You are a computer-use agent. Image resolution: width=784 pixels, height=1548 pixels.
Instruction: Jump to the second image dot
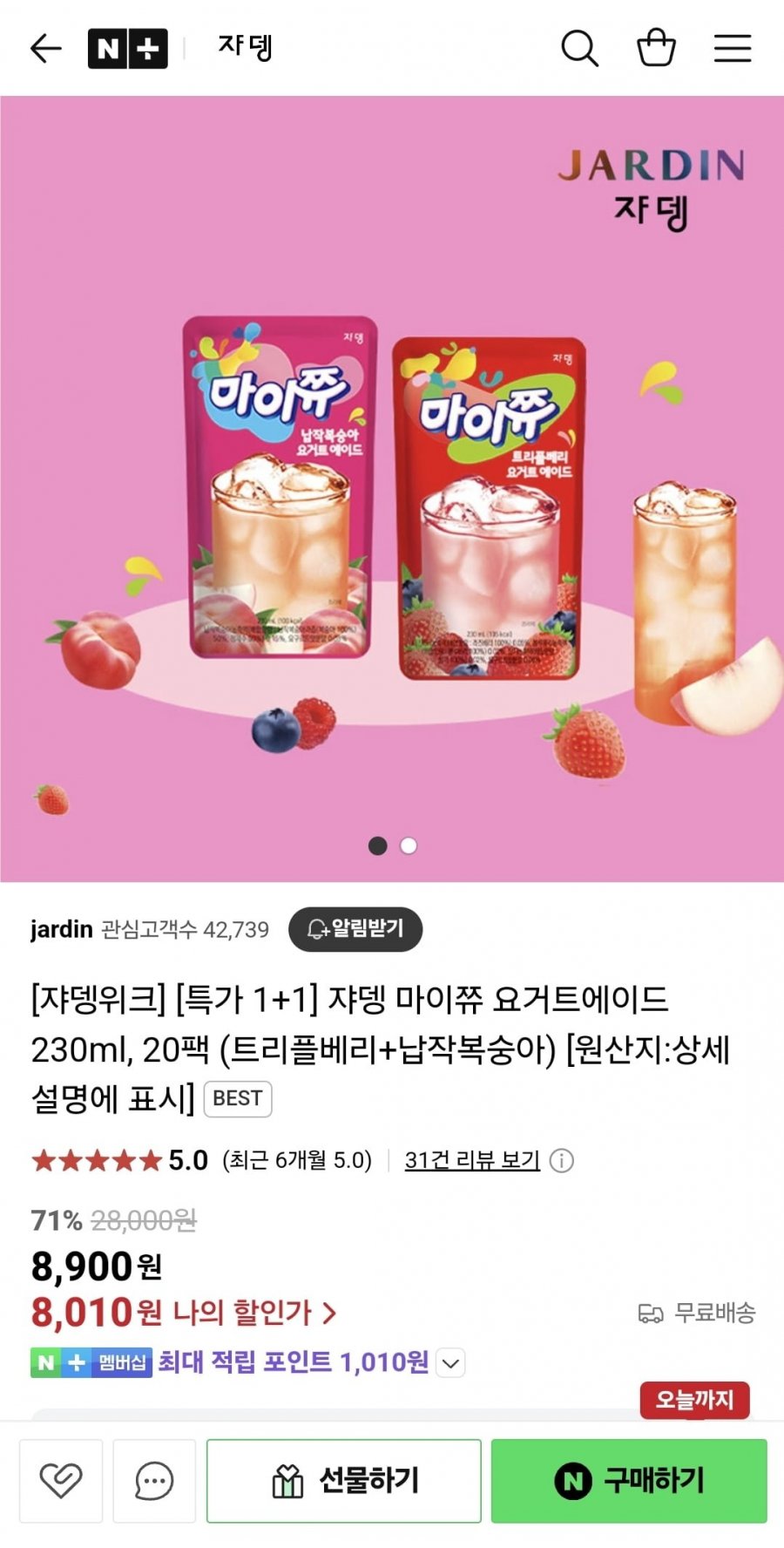[409, 845]
